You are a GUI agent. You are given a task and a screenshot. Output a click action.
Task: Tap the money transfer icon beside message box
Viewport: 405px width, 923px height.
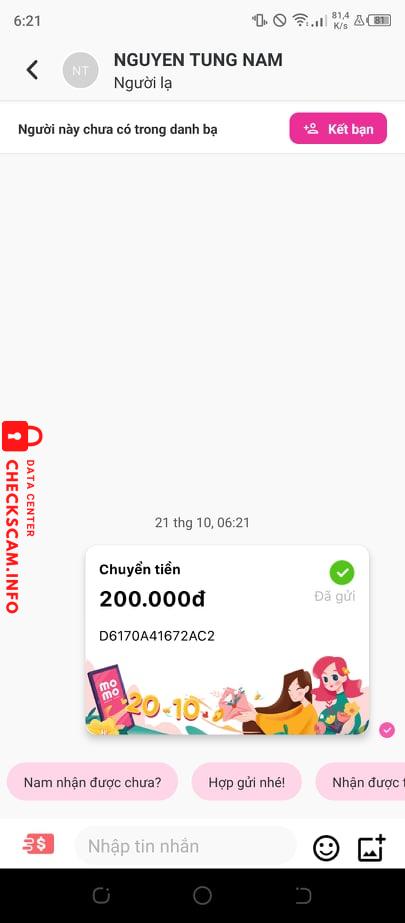click(x=38, y=845)
